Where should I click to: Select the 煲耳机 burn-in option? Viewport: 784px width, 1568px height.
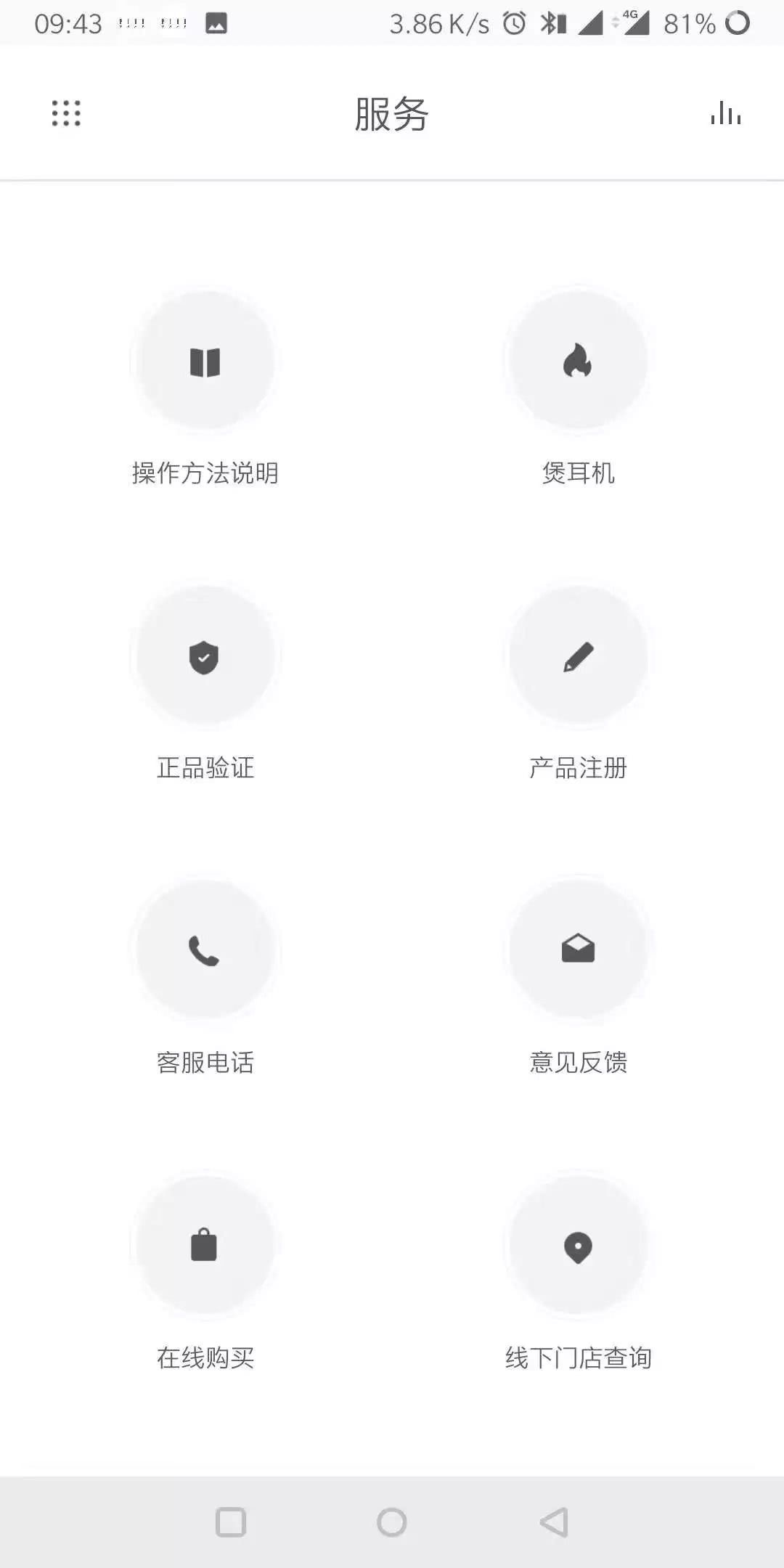pyautogui.click(x=578, y=362)
